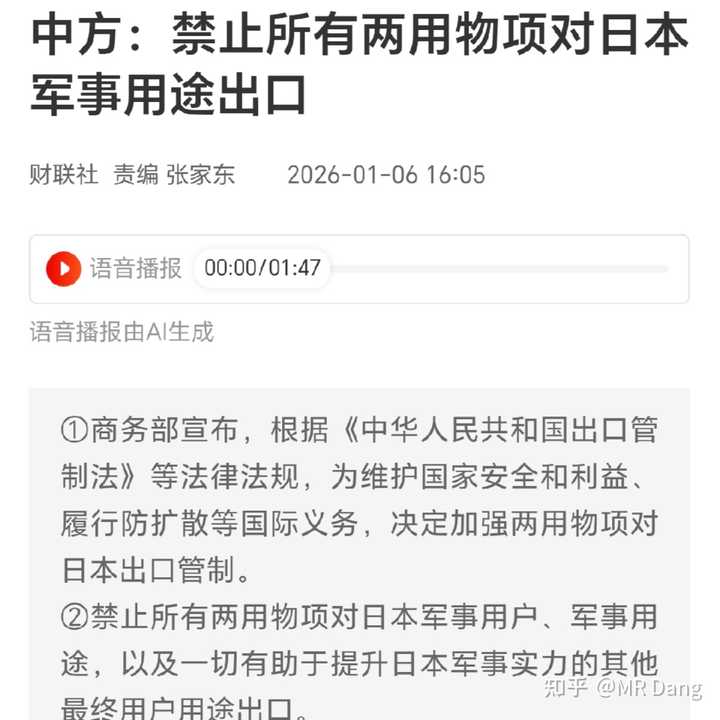Play the 语音播报 audio broadcast
The width and height of the screenshot is (720, 720).
(64, 268)
